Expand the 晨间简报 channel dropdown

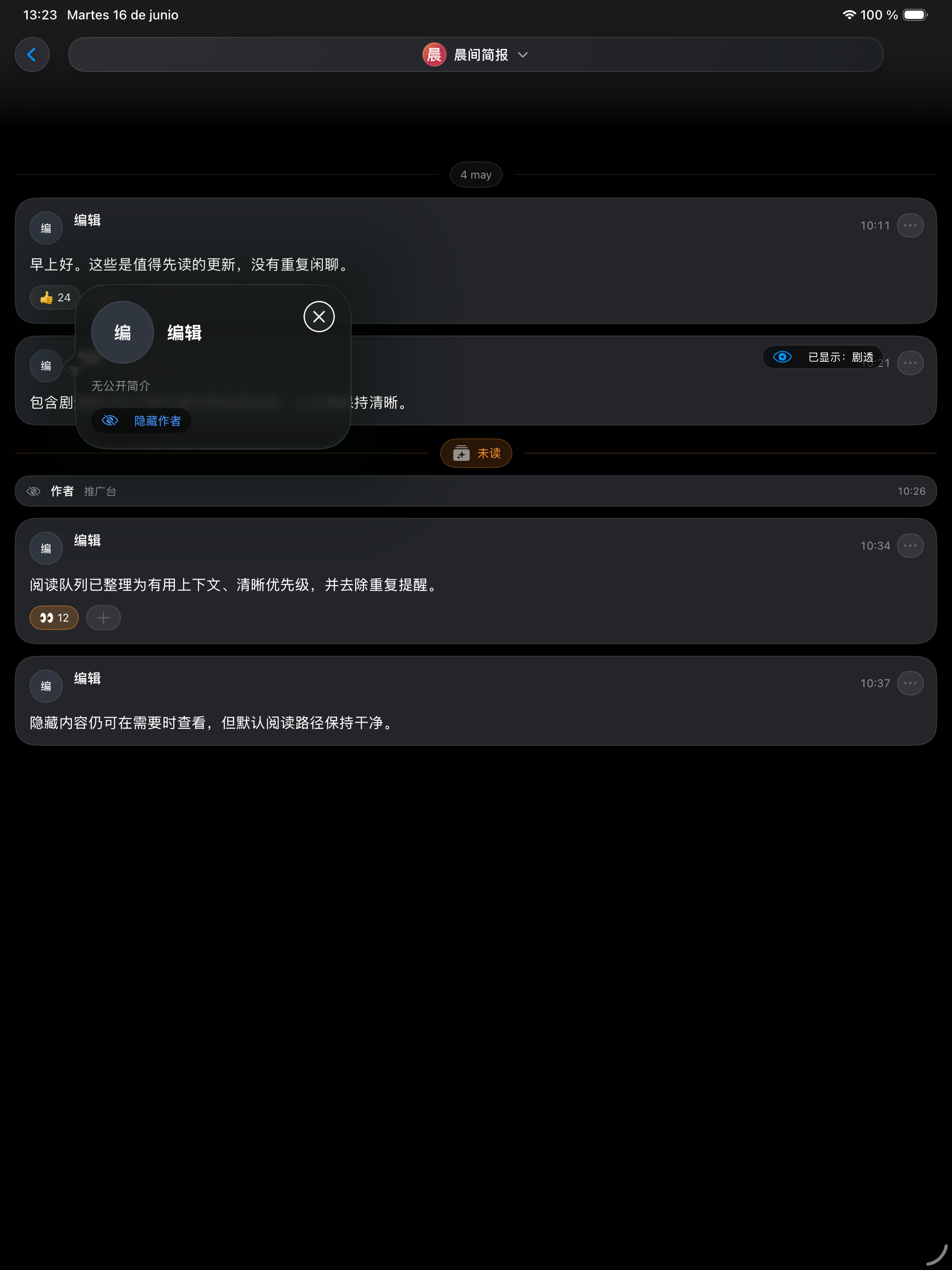[475, 54]
